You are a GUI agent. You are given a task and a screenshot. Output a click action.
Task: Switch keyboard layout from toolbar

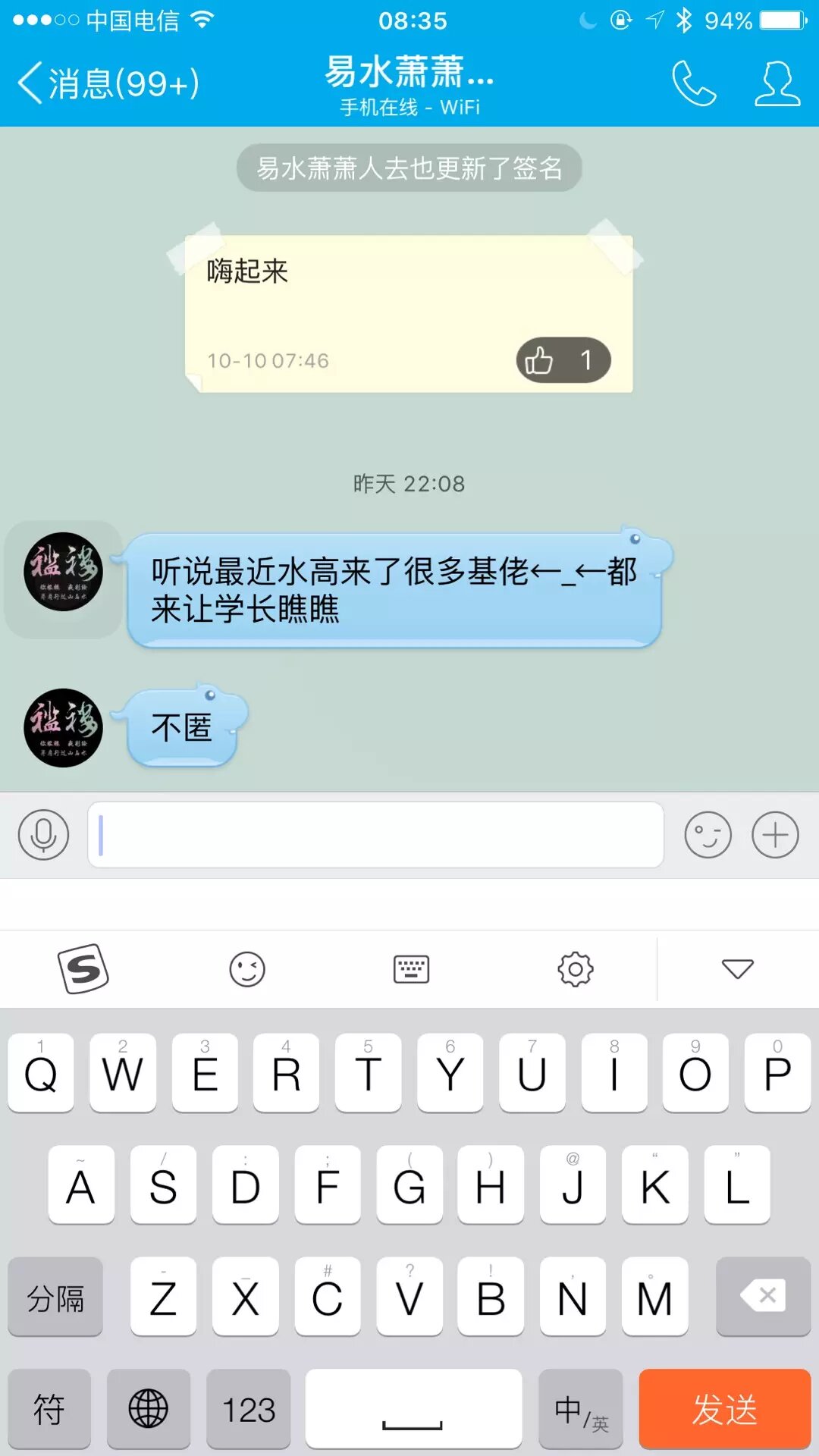(411, 968)
